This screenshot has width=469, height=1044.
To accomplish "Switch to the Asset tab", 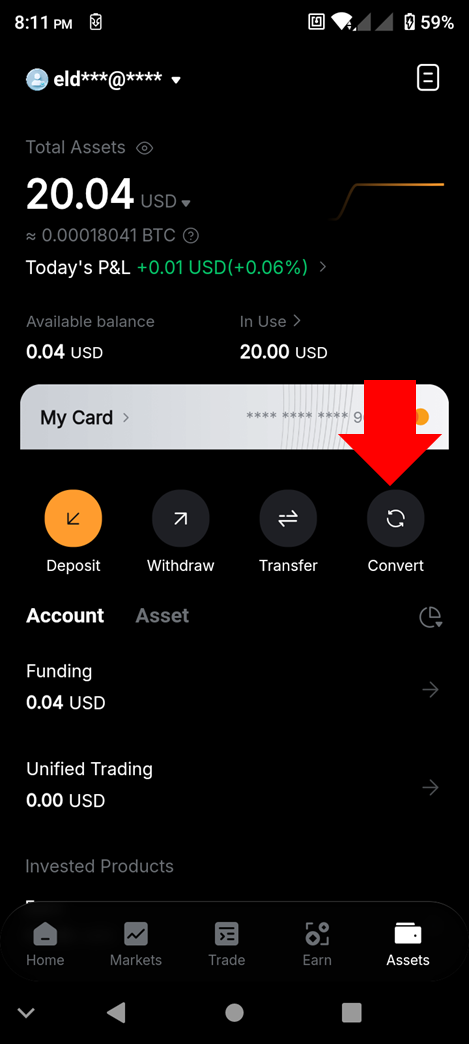I will [163, 616].
